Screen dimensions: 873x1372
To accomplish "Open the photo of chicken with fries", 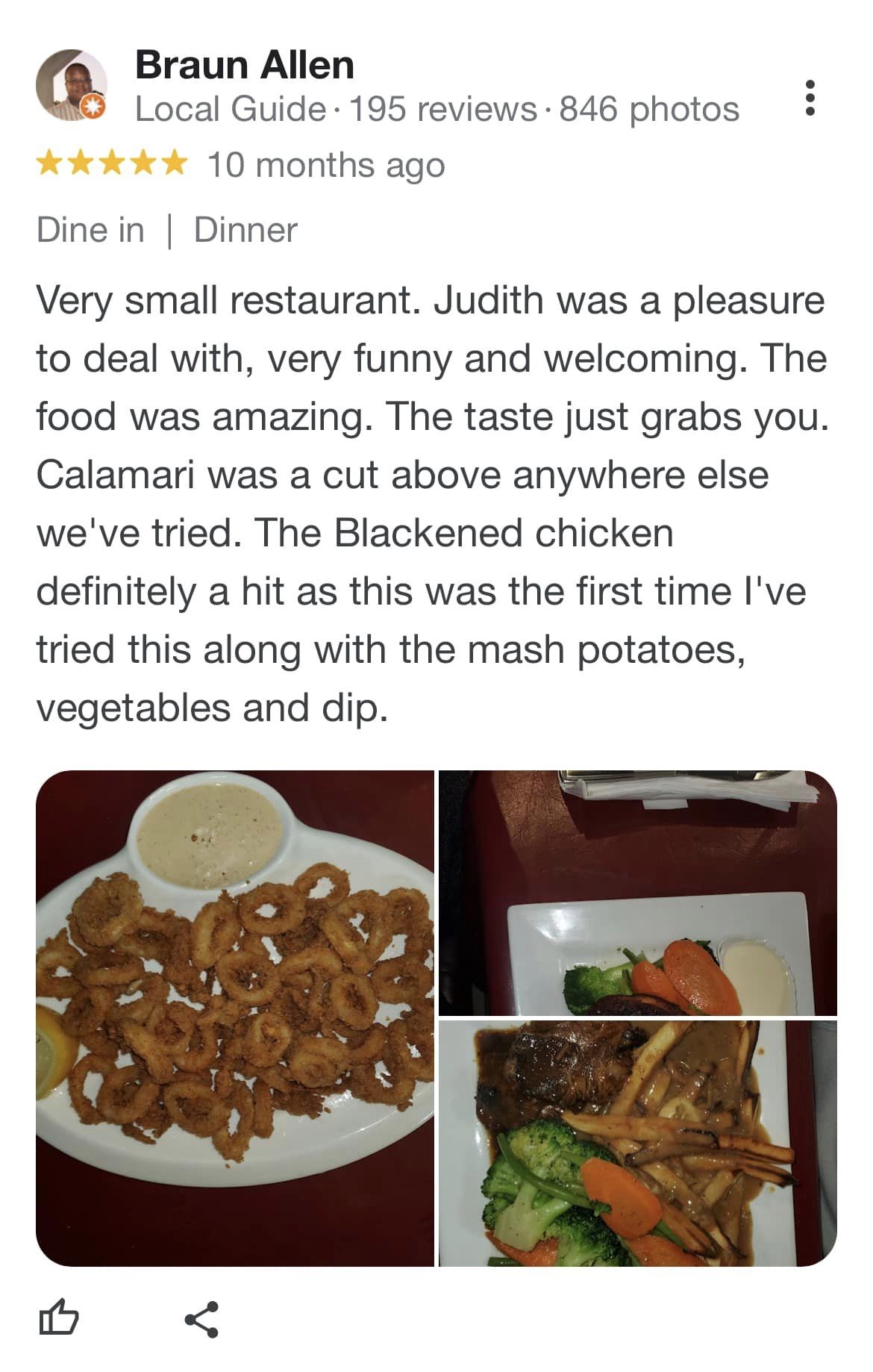I will (x=637, y=1143).
